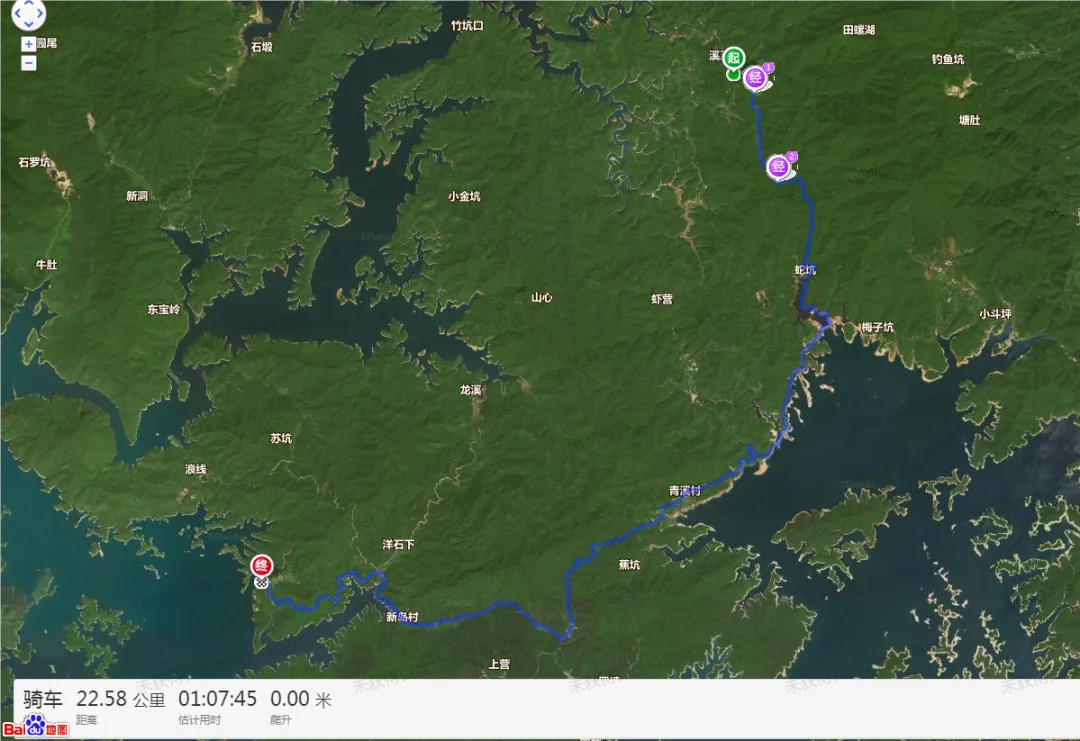Viewport: 1080px width, 741px height.
Task: Tap the red destination marker
Action: tap(261, 567)
